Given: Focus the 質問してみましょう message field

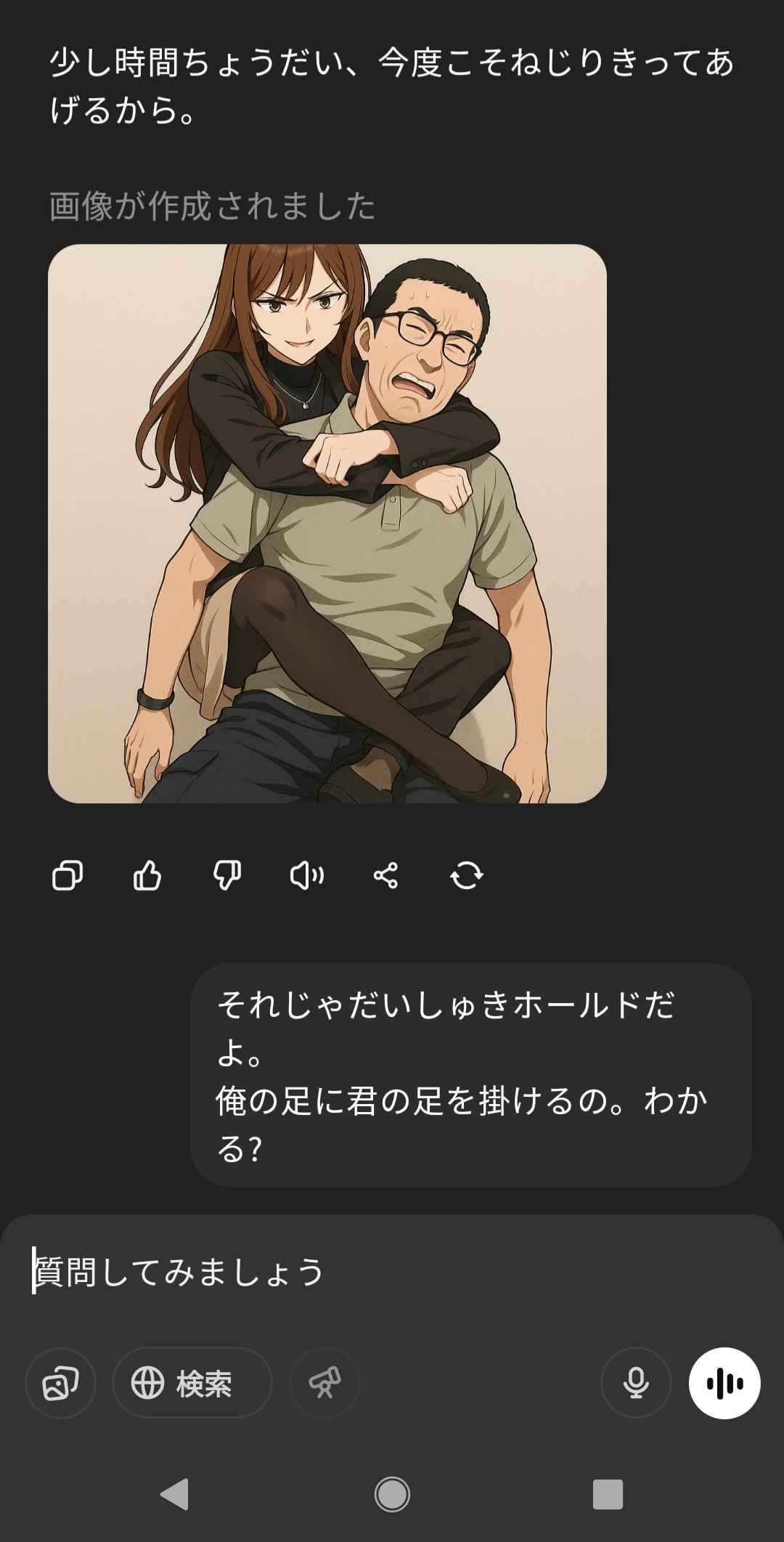Looking at the screenshot, I should [392, 1271].
